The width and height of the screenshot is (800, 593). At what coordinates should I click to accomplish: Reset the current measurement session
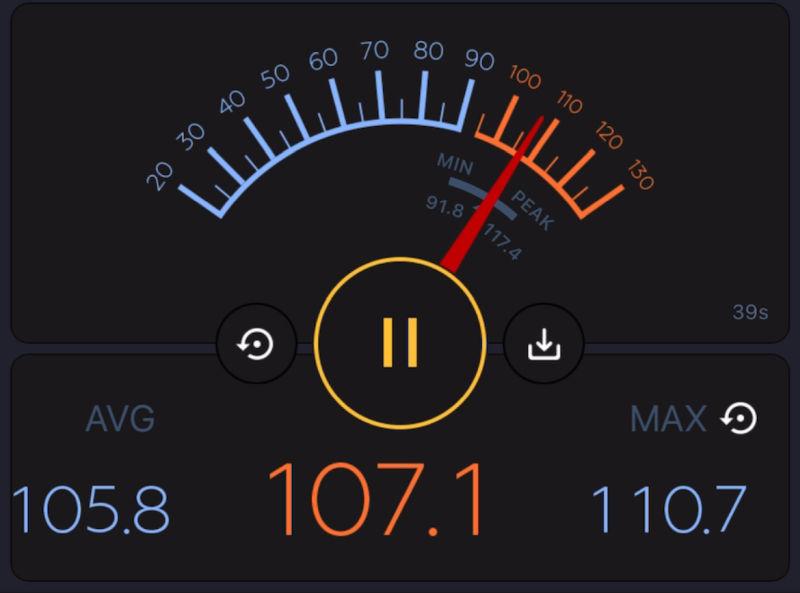click(257, 344)
